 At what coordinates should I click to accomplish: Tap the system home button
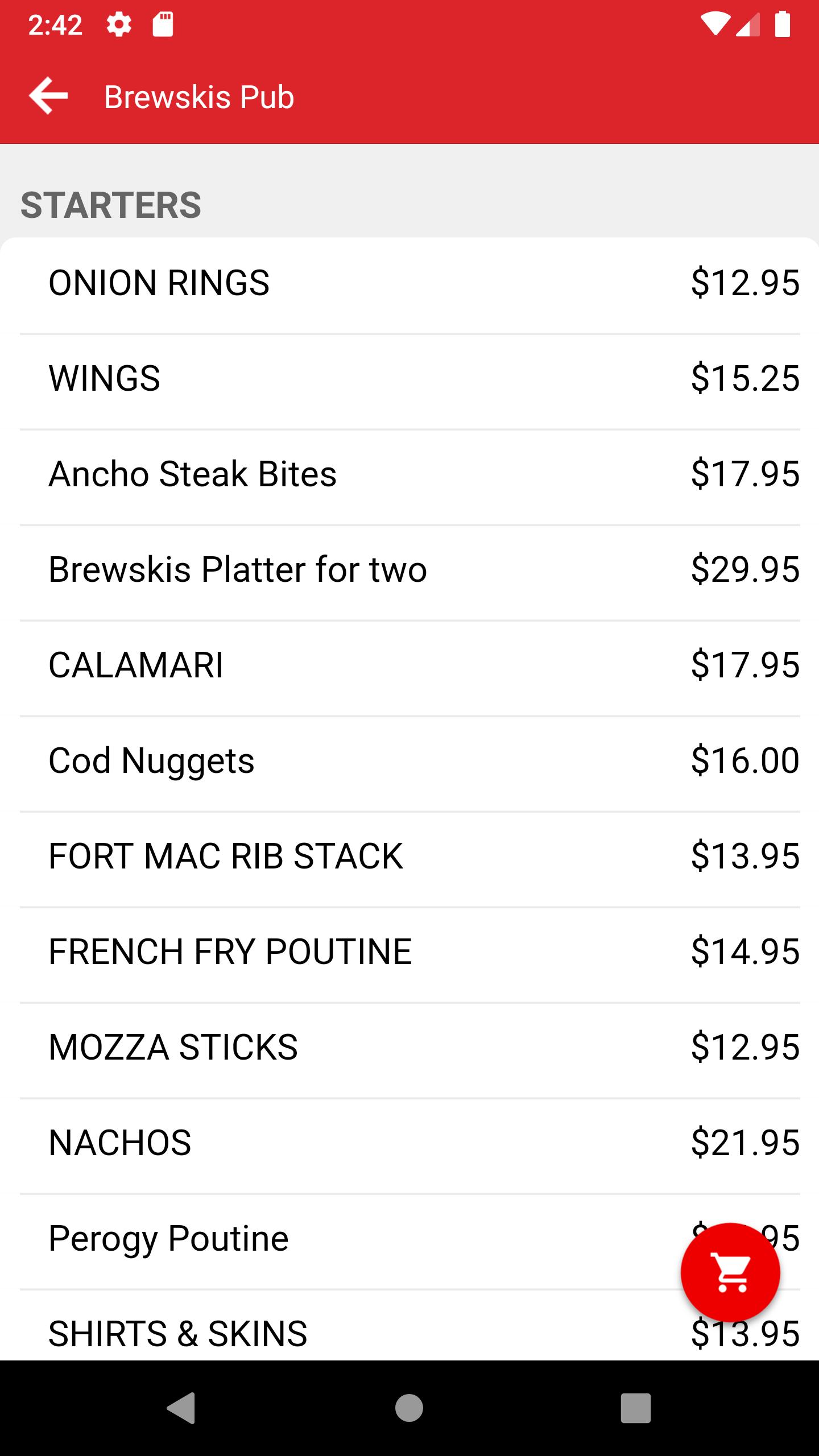click(409, 1408)
